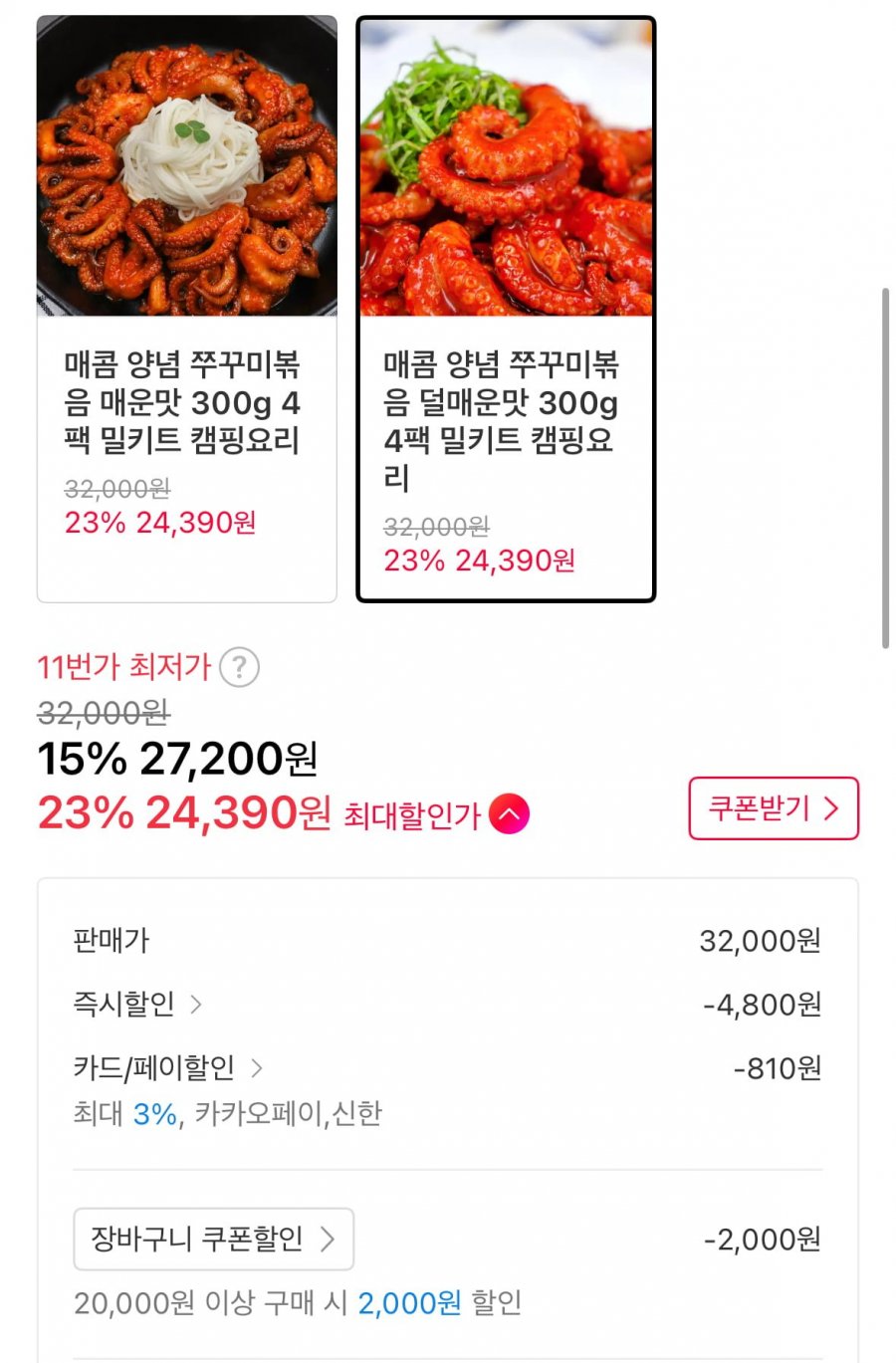Open the 11번가 최저가 help icon

coord(239,667)
